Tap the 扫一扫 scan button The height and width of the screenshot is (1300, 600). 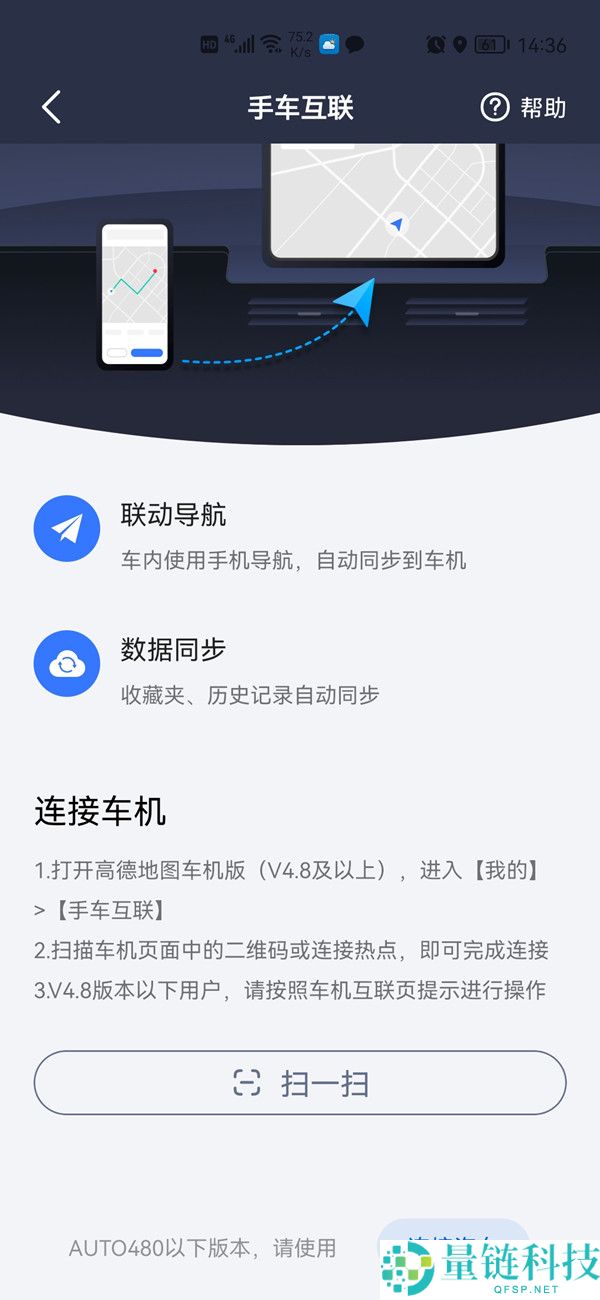(300, 1083)
